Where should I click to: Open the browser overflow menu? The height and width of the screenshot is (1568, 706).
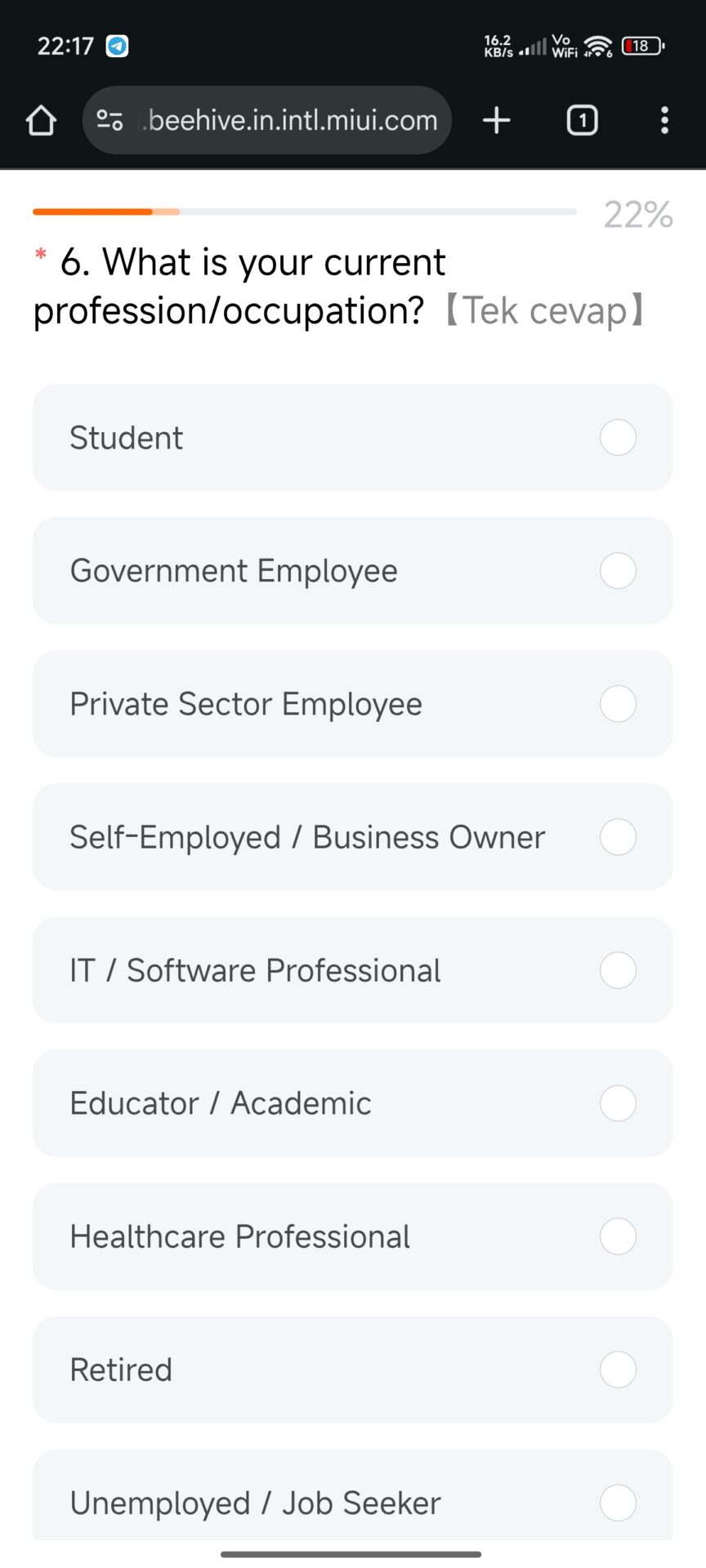tap(664, 120)
